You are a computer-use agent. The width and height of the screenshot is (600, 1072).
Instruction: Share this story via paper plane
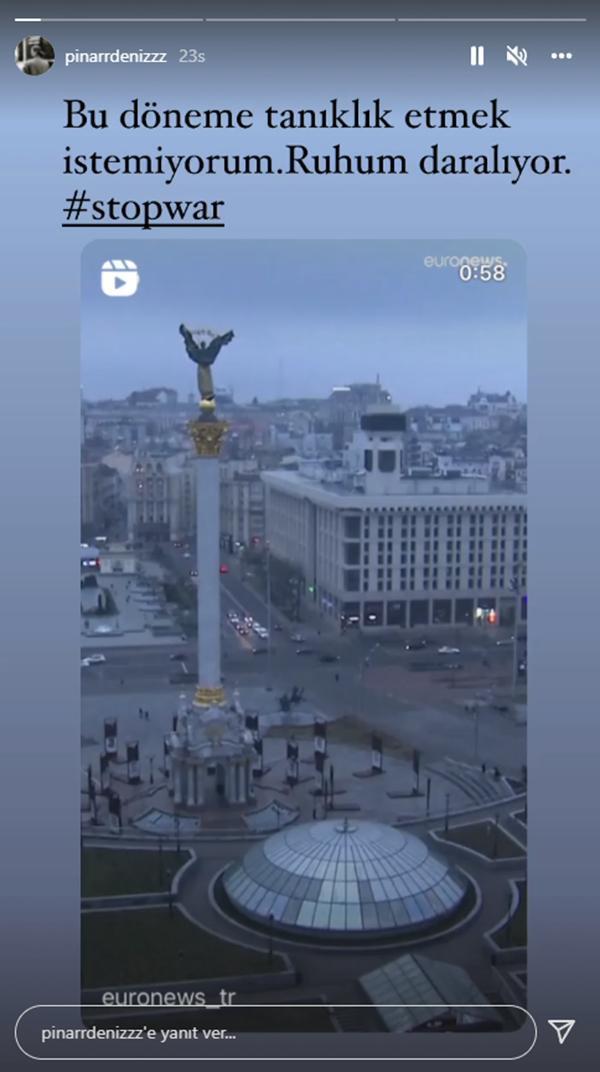[x=562, y=1032]
